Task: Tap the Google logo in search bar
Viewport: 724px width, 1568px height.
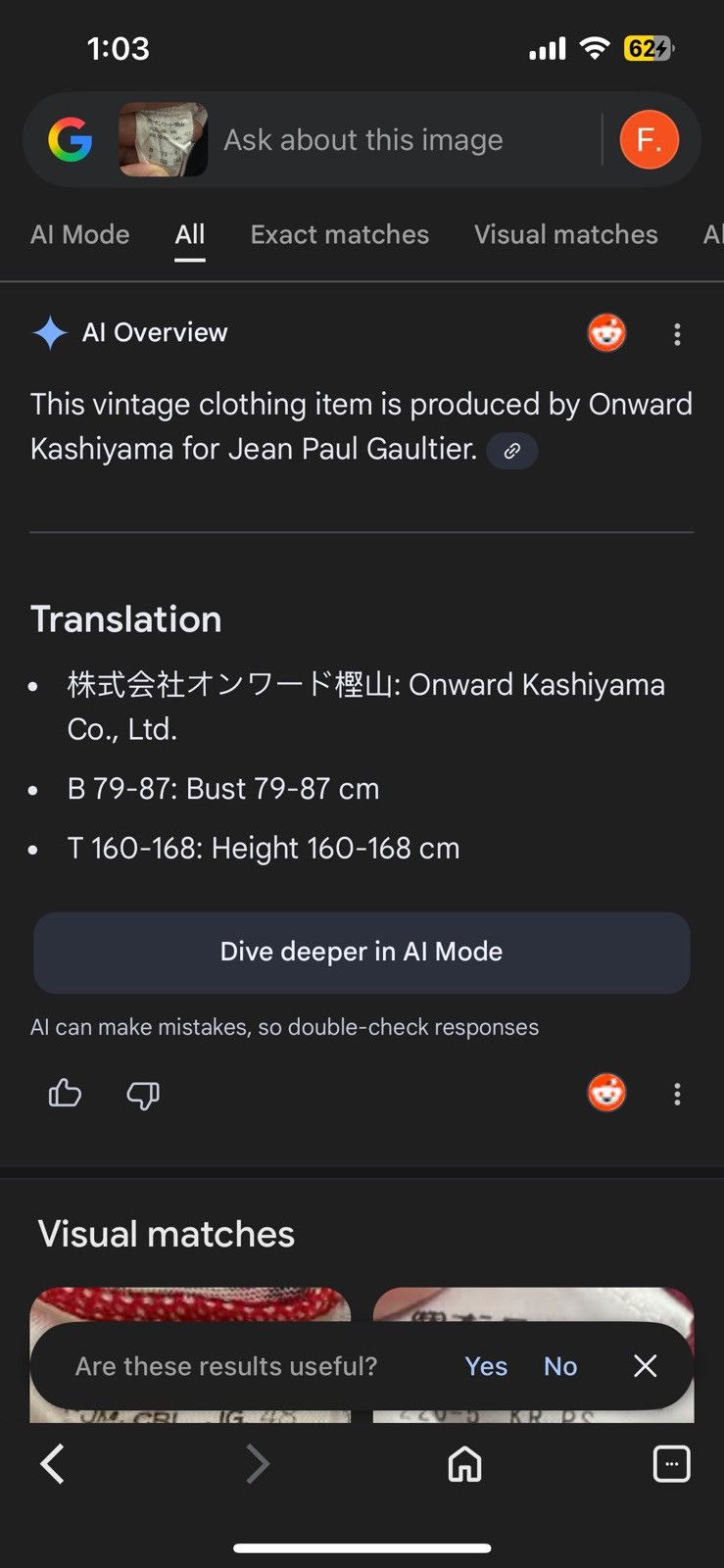Action: [x=71, y=140]
